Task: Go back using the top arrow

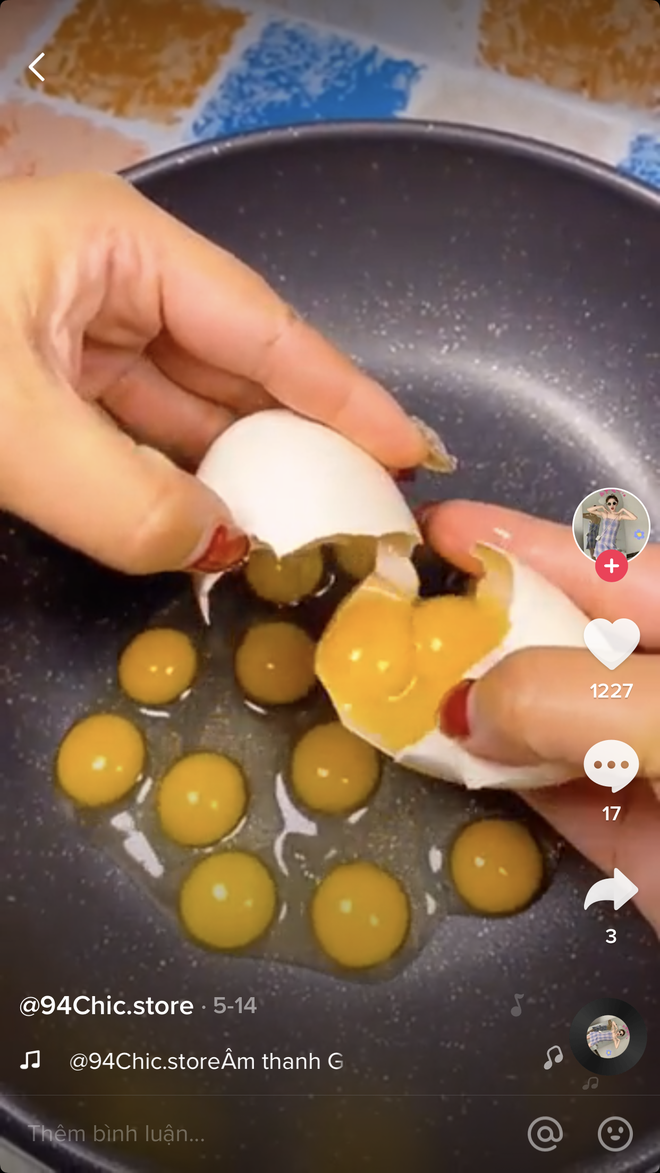Action: [37, 67]
